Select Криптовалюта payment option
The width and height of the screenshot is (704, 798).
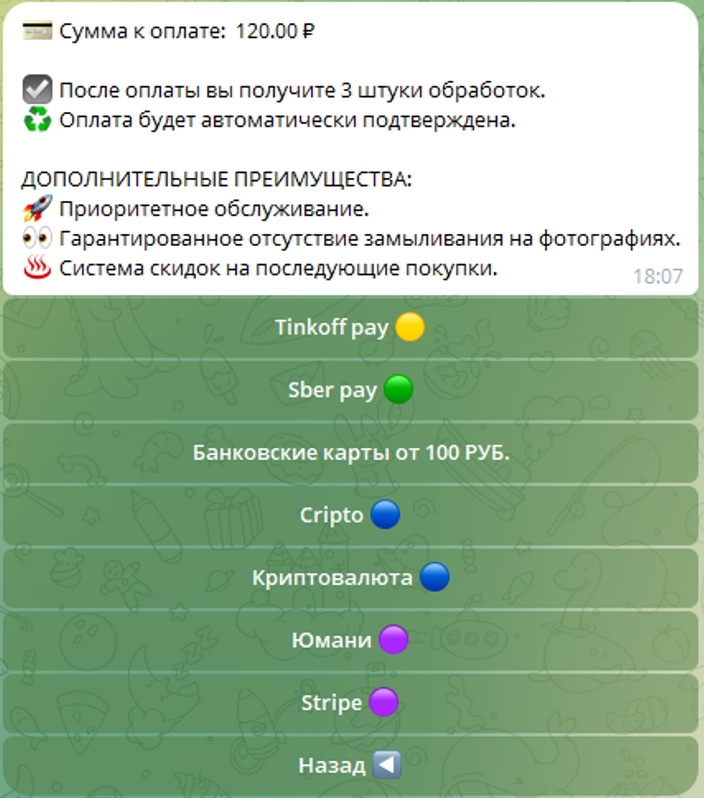pyautogui.click(x=351, y=578)
